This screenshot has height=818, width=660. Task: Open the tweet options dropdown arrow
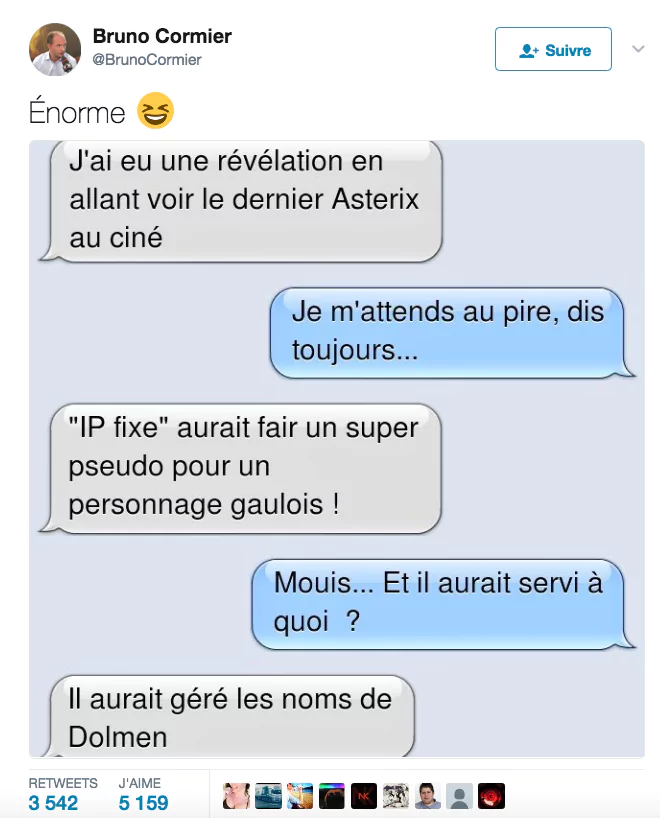point(638,48)
